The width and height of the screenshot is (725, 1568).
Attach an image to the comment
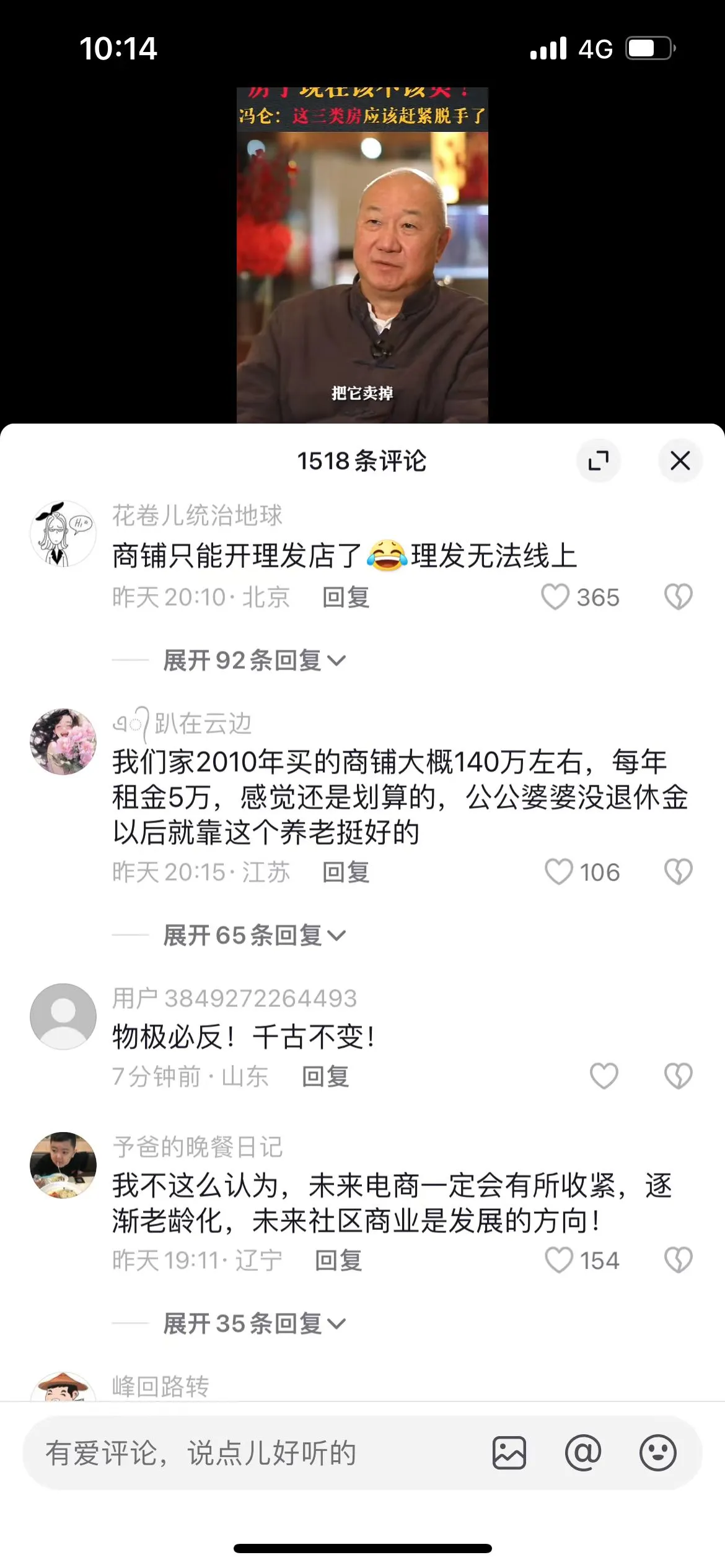pos(509,1453)
